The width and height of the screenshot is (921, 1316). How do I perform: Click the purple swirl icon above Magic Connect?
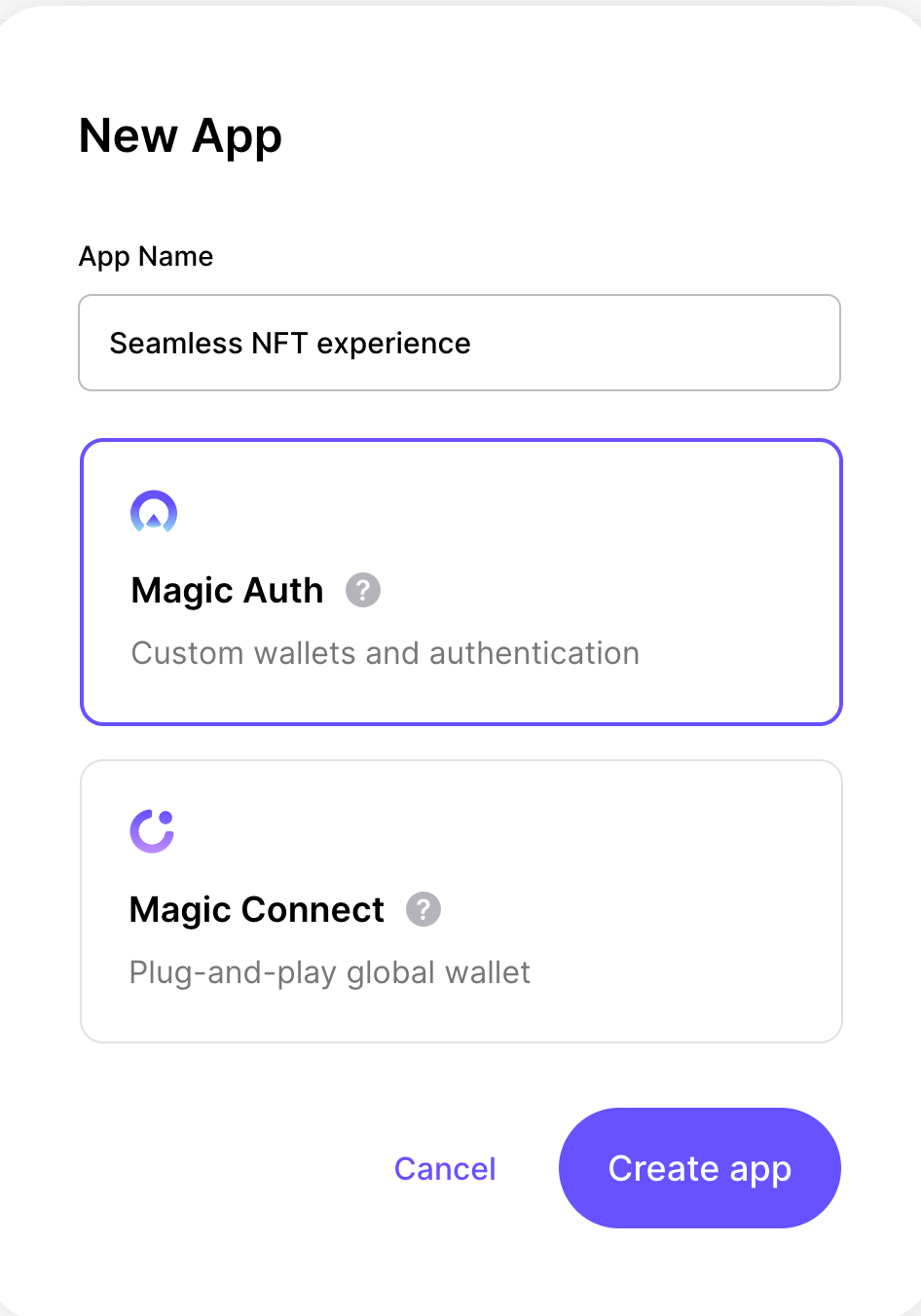click(x=153, y=831)
